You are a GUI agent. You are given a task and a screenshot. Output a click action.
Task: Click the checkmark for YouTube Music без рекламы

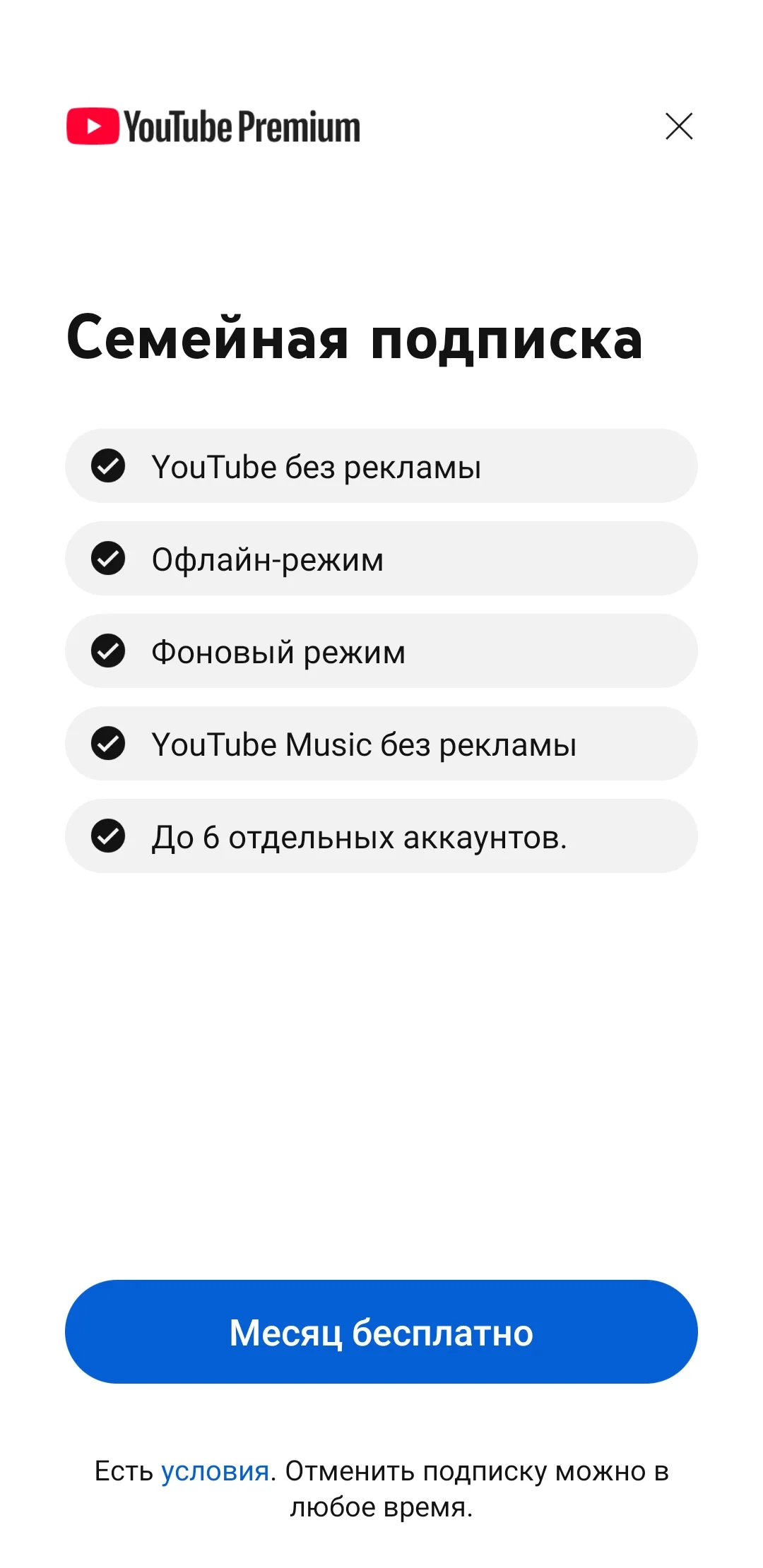point(109,743)
